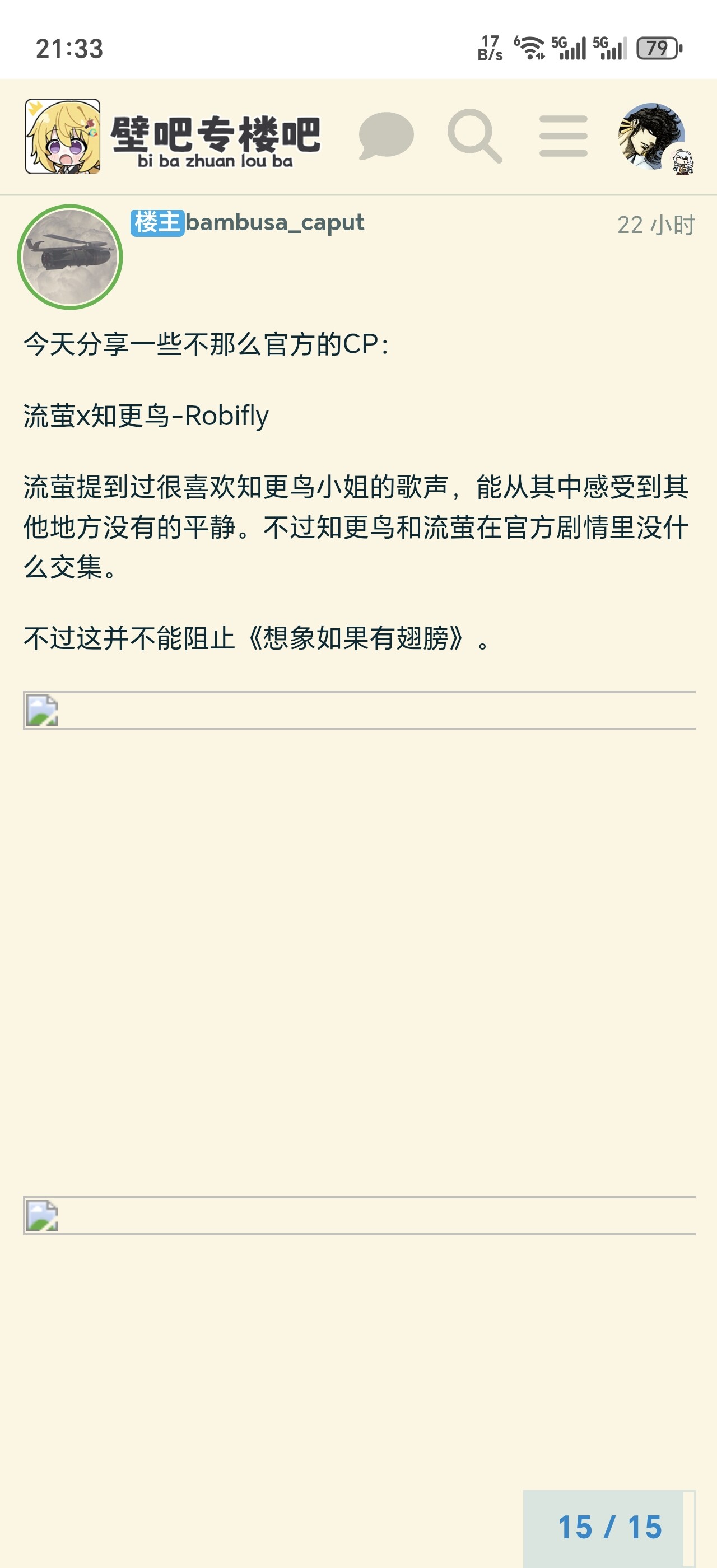The image size is (717, 1568).
Task: Open the hamburger menu
Action: tap(563, 136)
